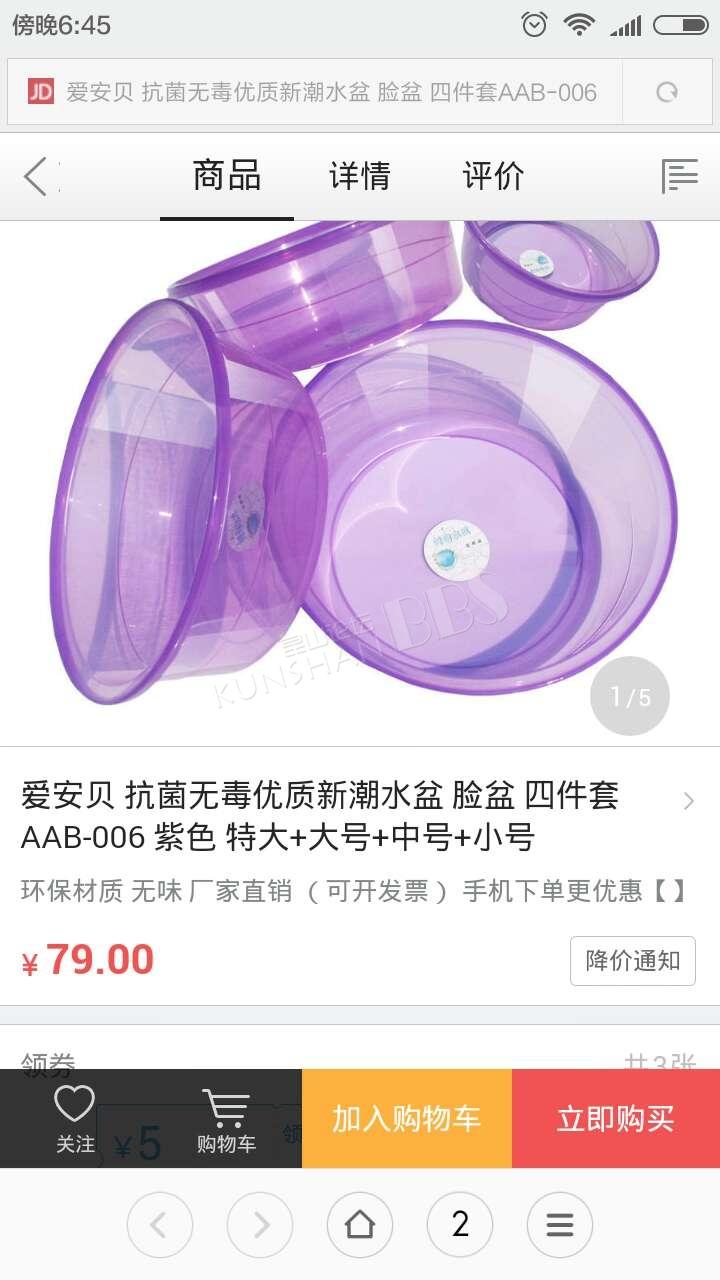Add item with 加入购物车
The width and height of the screenshot is (720, 1280).
(407, 1118)
